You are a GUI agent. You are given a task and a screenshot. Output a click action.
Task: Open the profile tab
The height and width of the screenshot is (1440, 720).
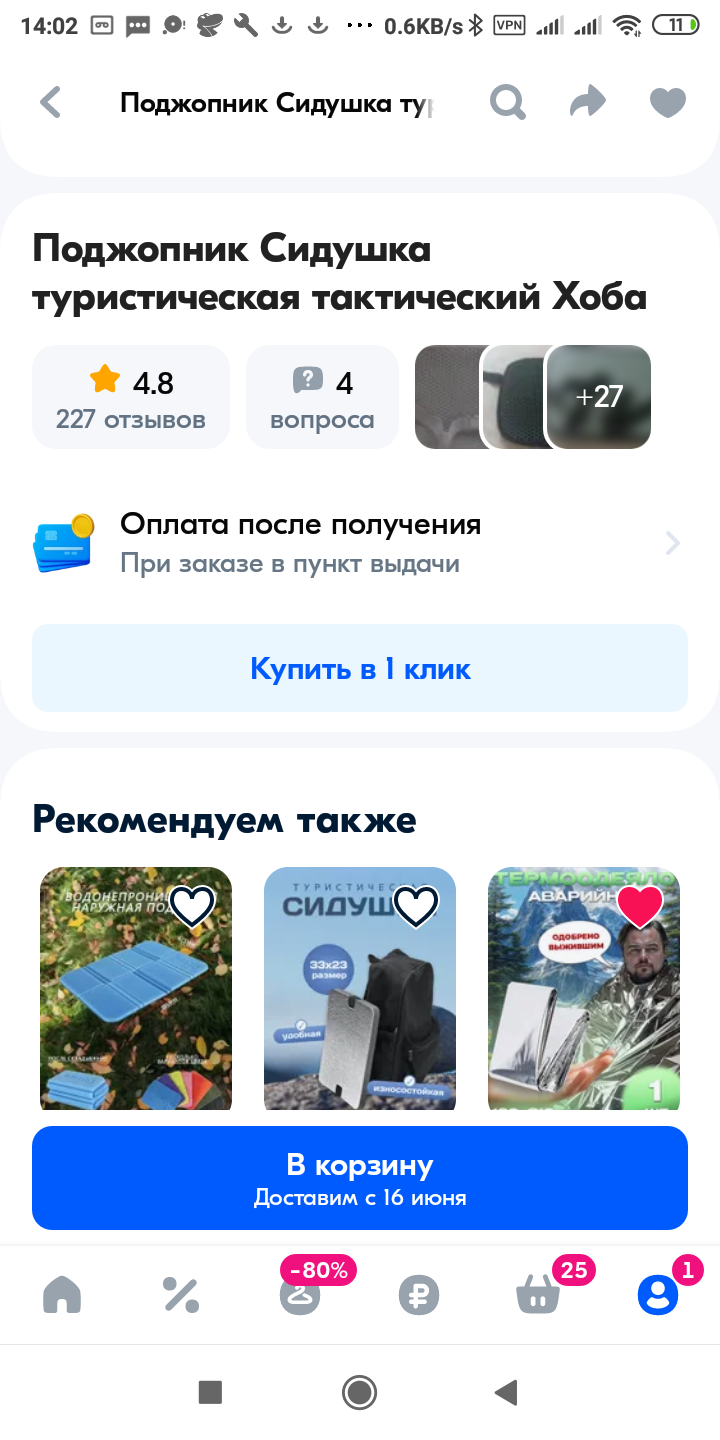pos(658,1296)
